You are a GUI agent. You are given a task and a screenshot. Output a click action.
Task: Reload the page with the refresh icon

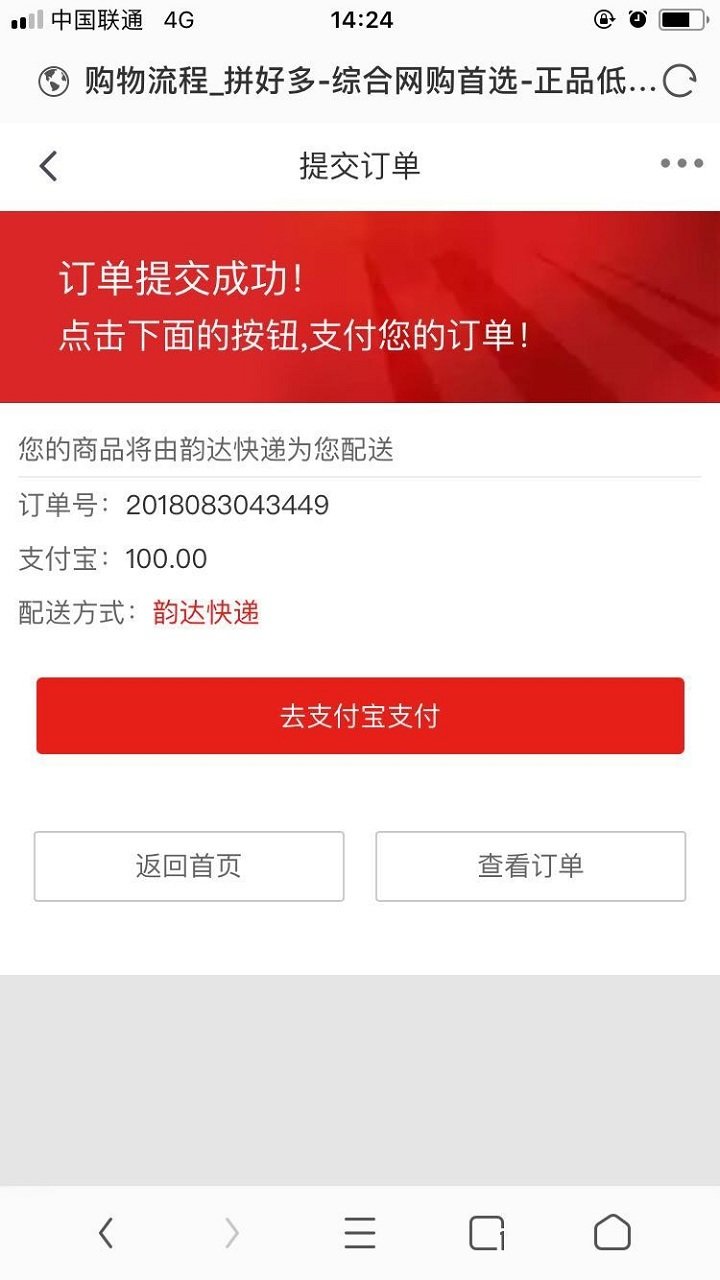tap(679, 80)
